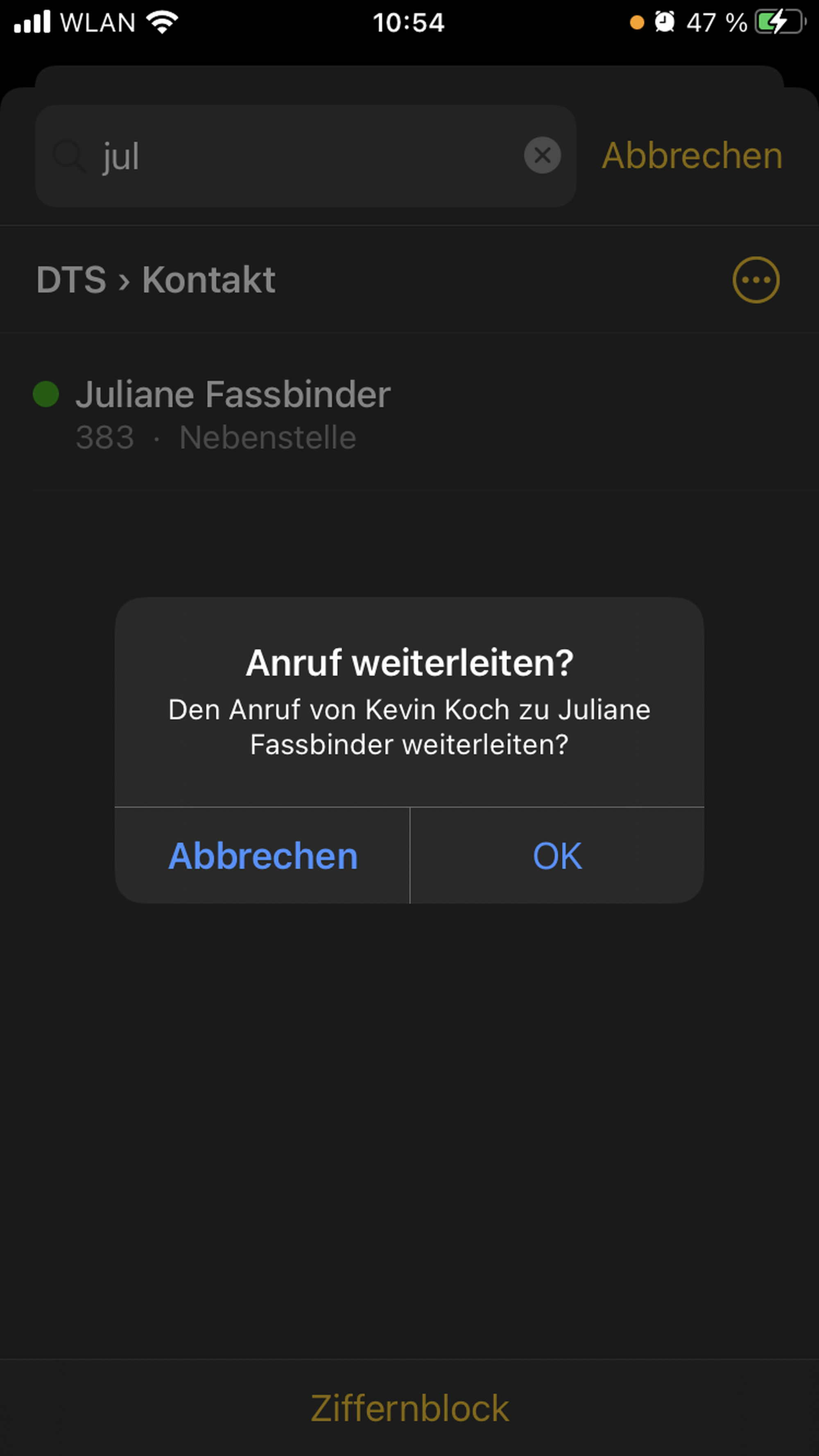Cancel the call transfer dialog
Image resolution: width=819 pixels, height=1456 pixels.
point(262,856)
